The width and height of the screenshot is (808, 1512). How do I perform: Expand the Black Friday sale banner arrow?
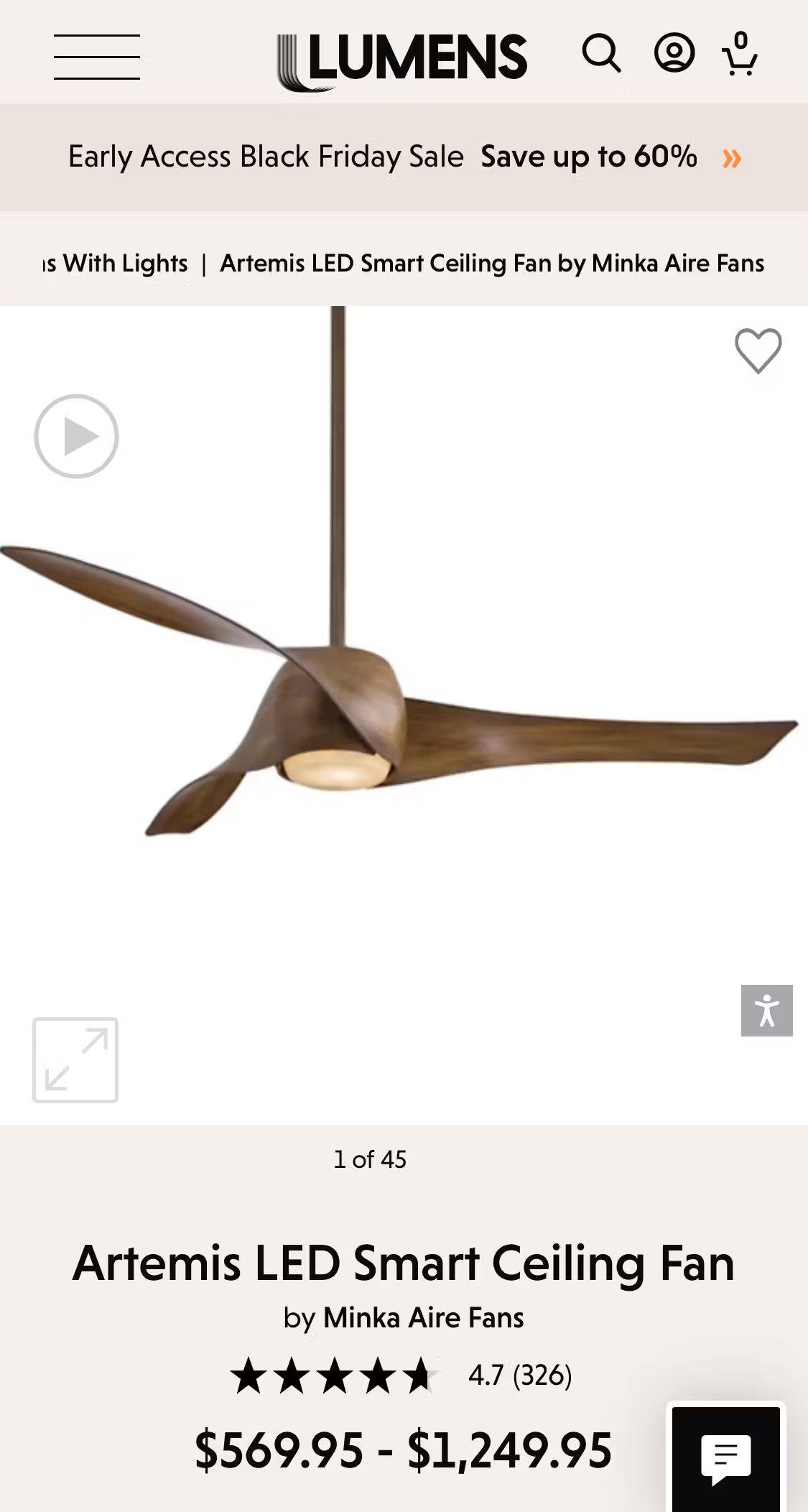click(x=732, y=157)
